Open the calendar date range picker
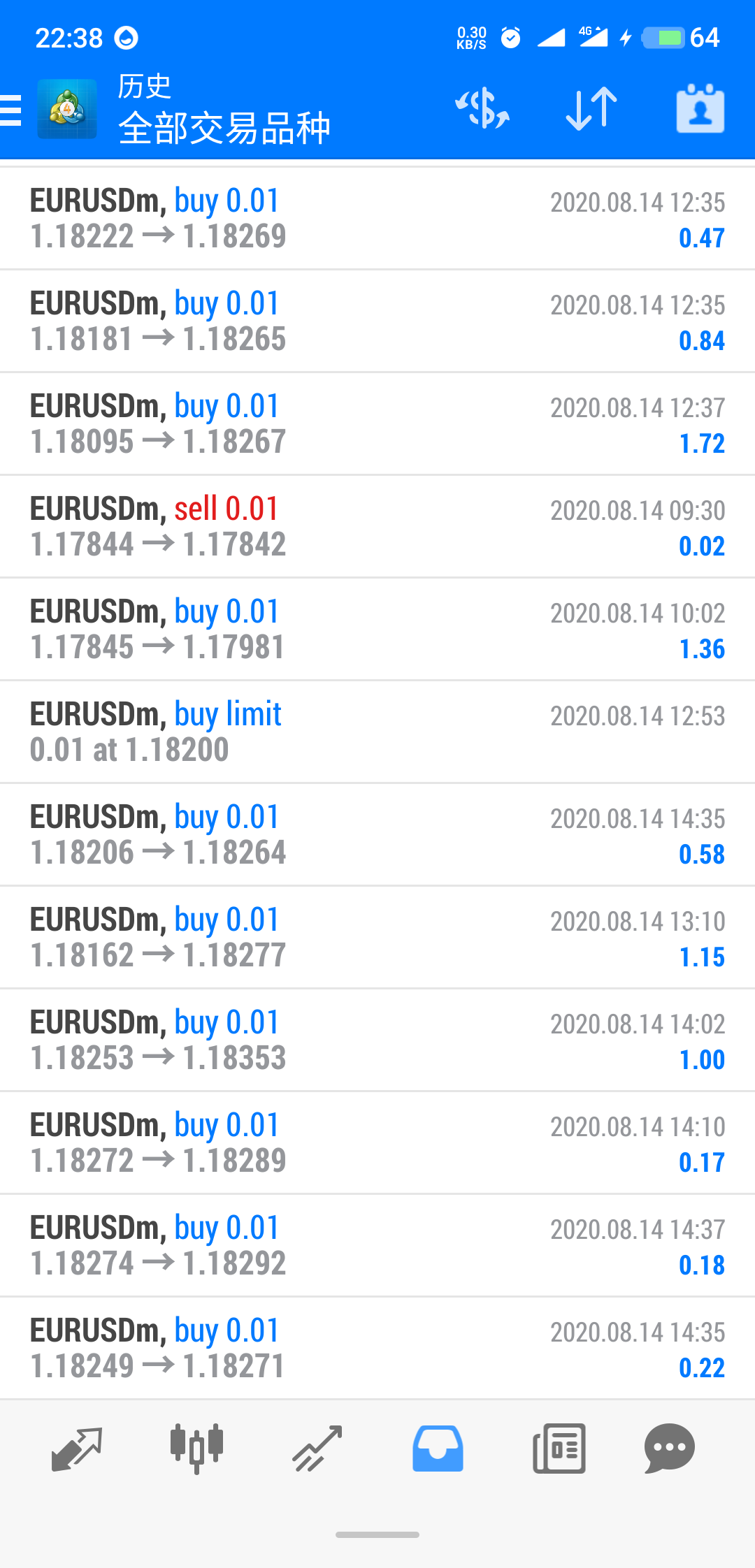 (700, 109)
